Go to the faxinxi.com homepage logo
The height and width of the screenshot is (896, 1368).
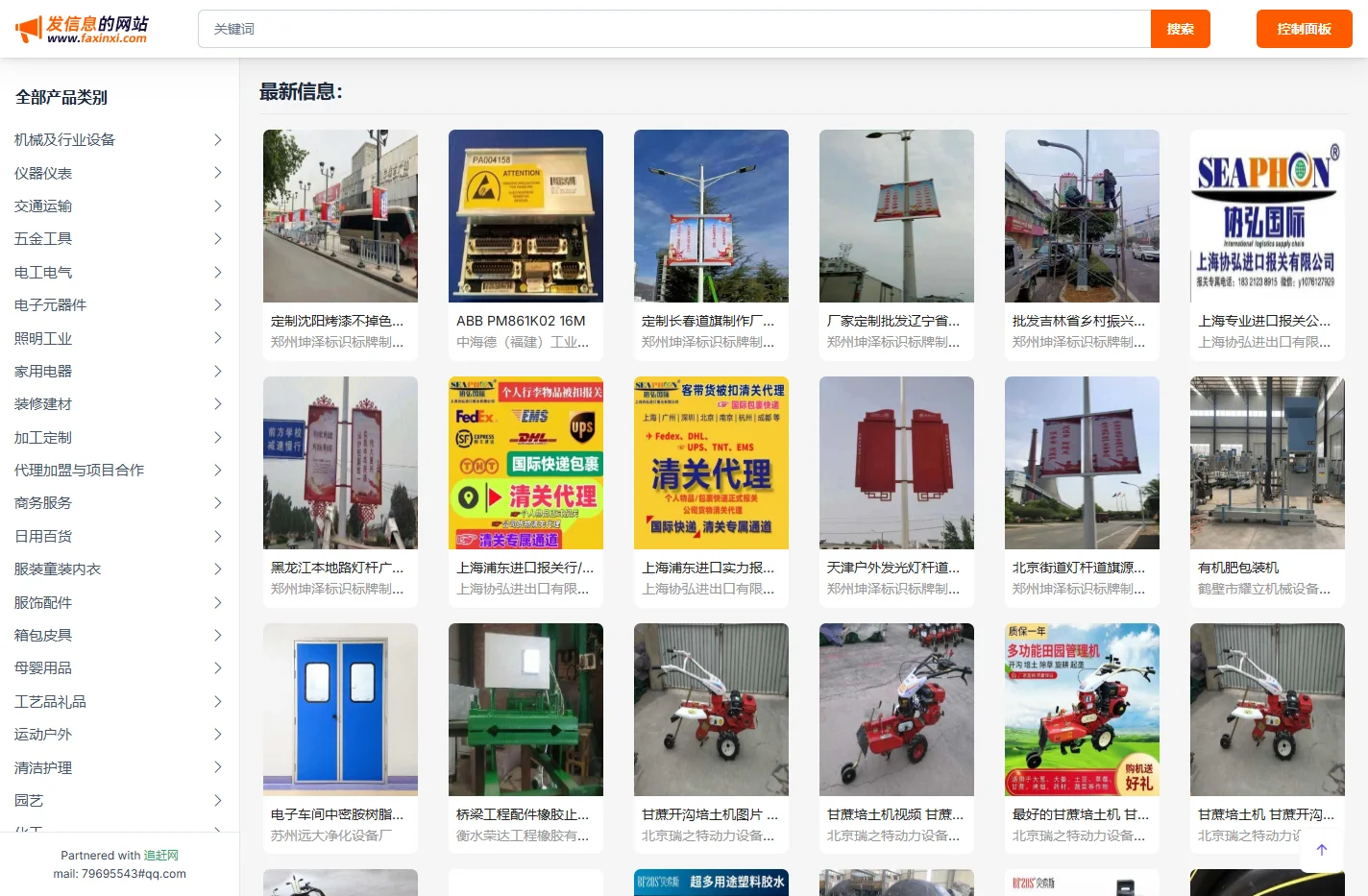click(x=83, y=29)
